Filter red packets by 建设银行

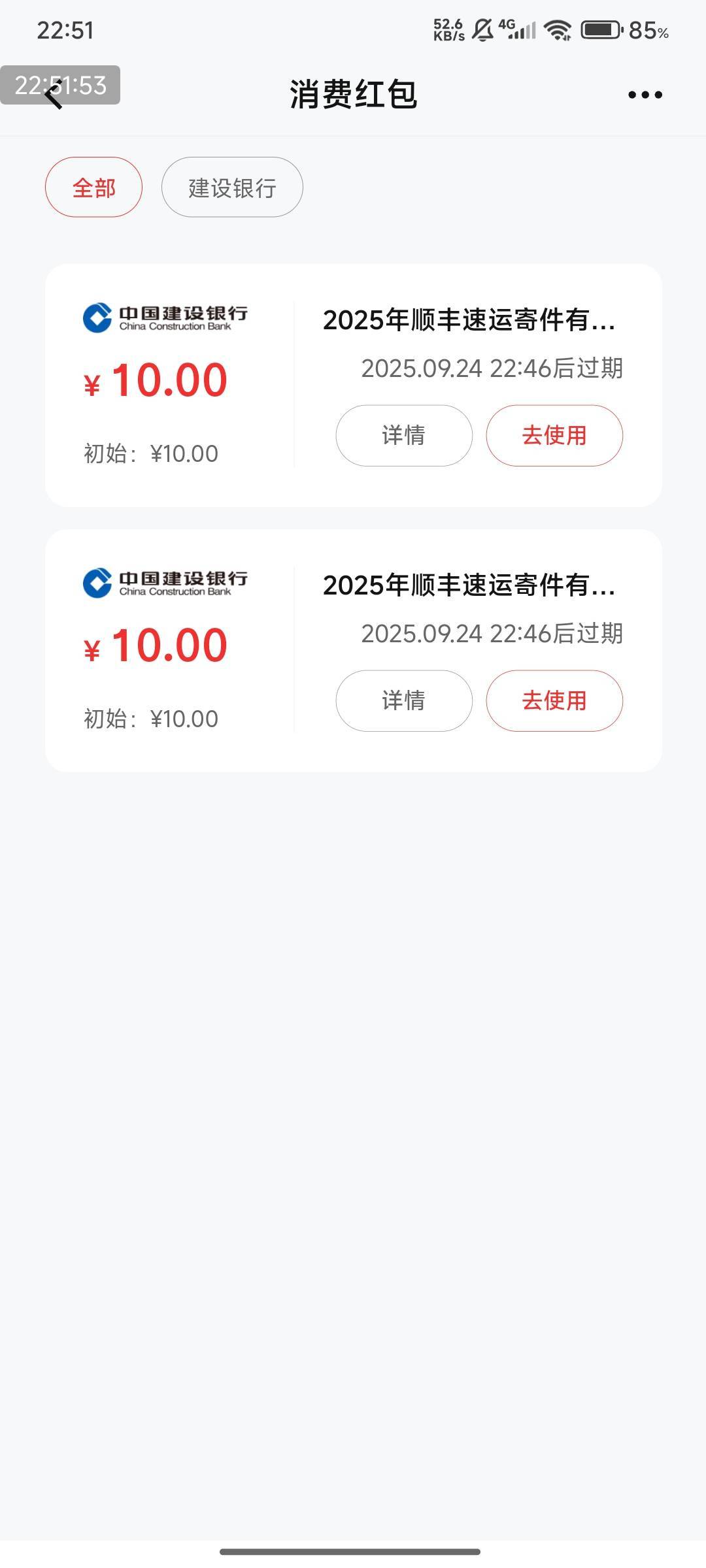[232, 188]
